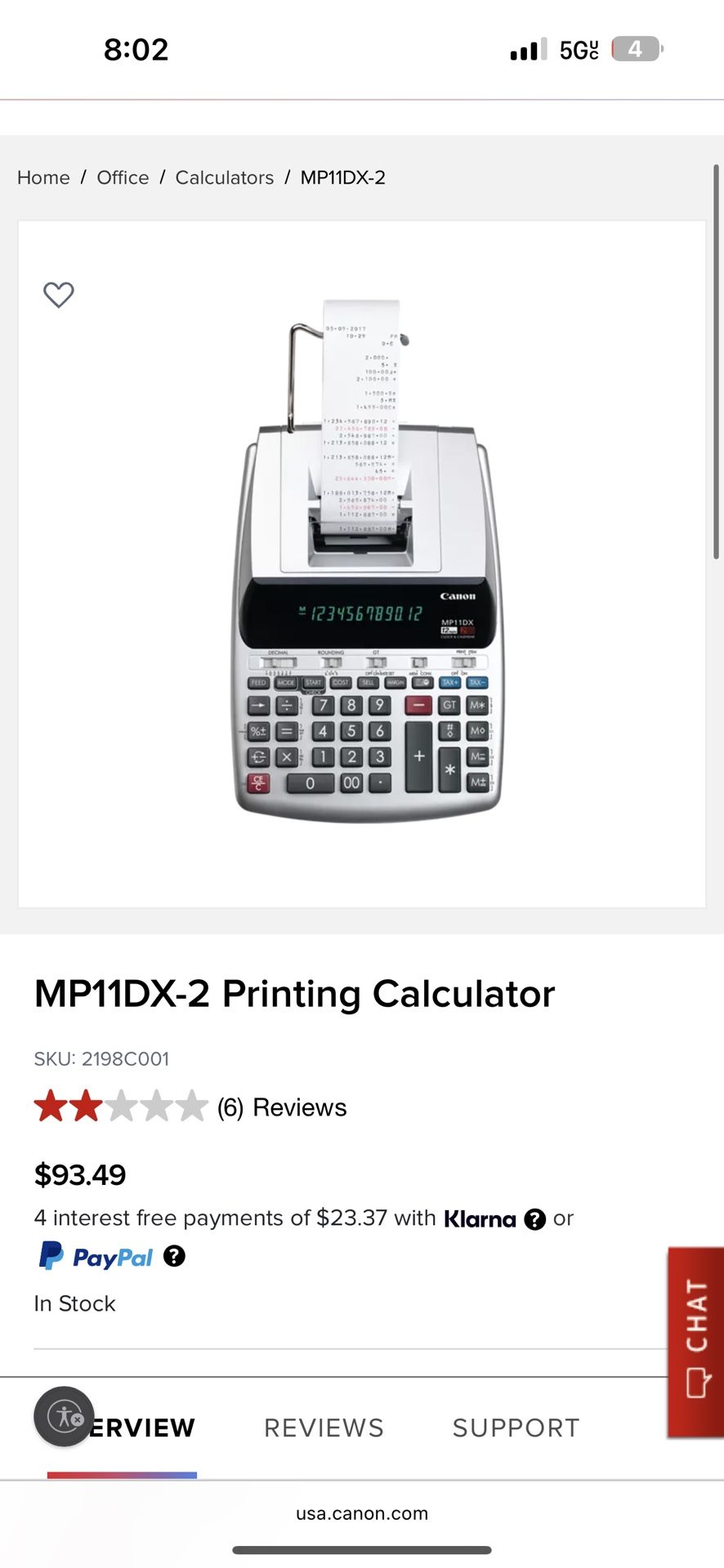724x1568 pixels.
Task: Open the accessibility widget icon
Action: pos(65,1417)
